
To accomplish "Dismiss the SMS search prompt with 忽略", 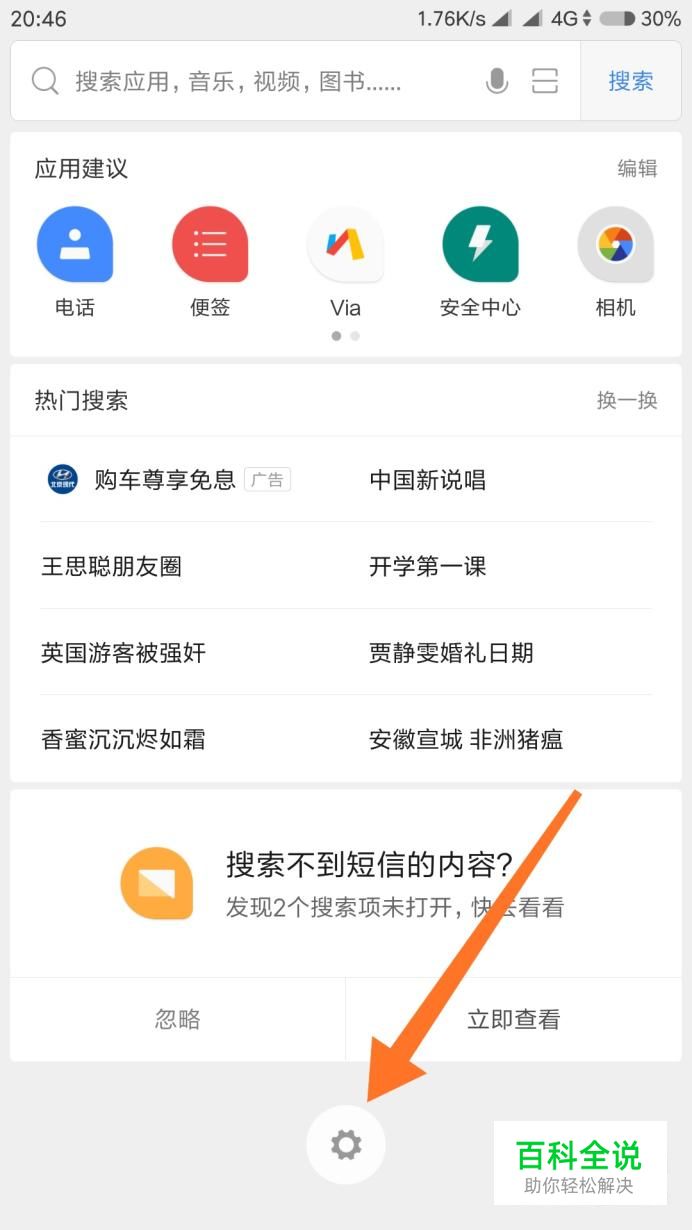I will (x=178, y=1019).
